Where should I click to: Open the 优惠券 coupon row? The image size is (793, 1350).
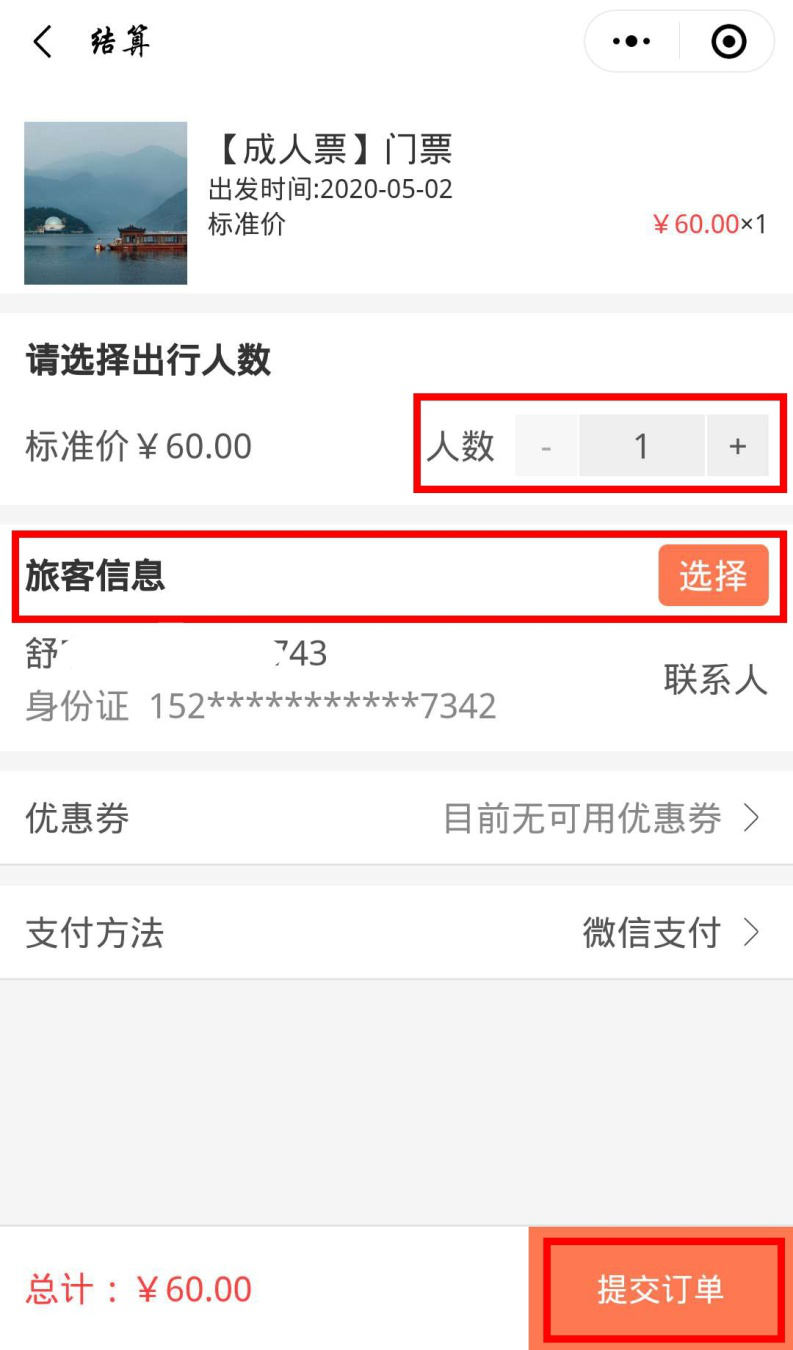(396, 819)
